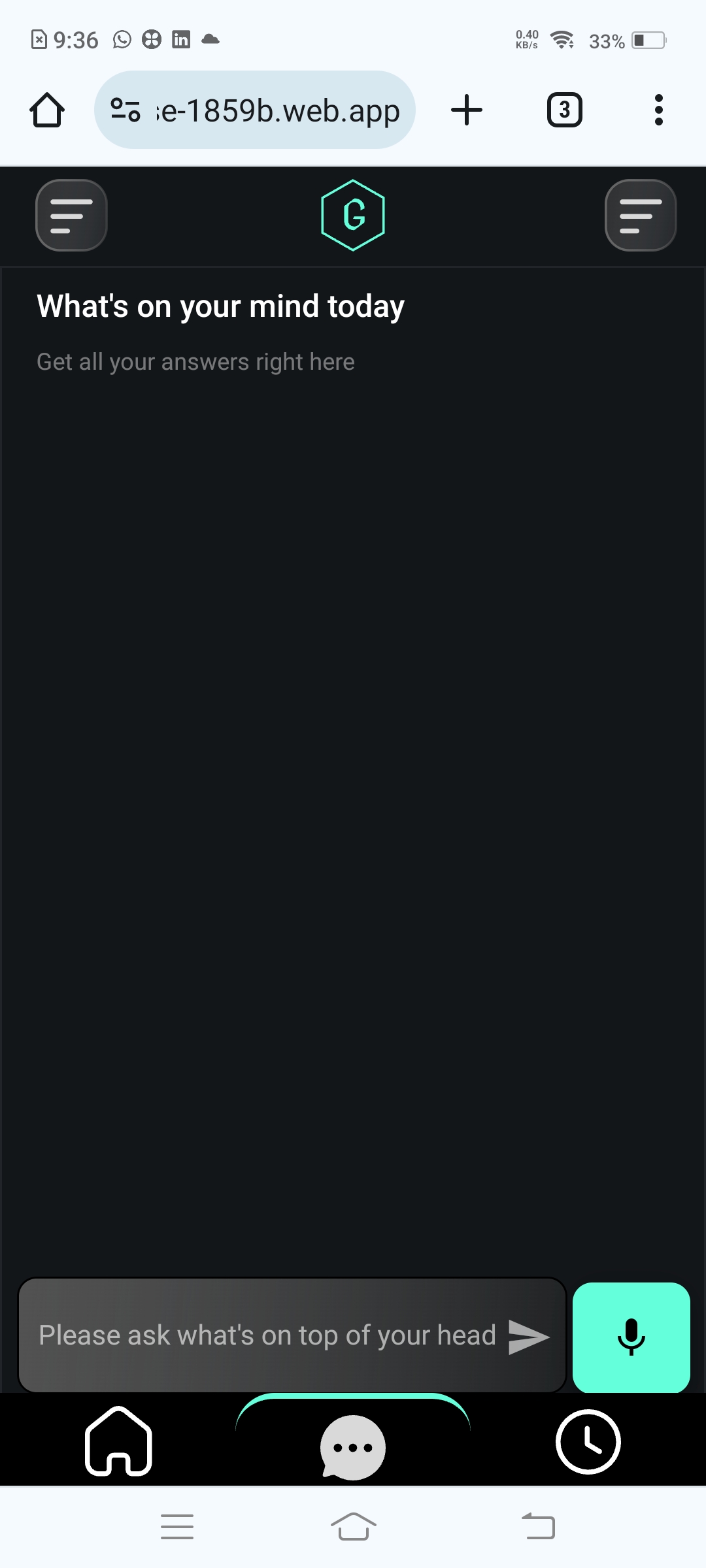Switch to the chat tab
This screenshot has height=1568, width=706.
click(353, 1446)
